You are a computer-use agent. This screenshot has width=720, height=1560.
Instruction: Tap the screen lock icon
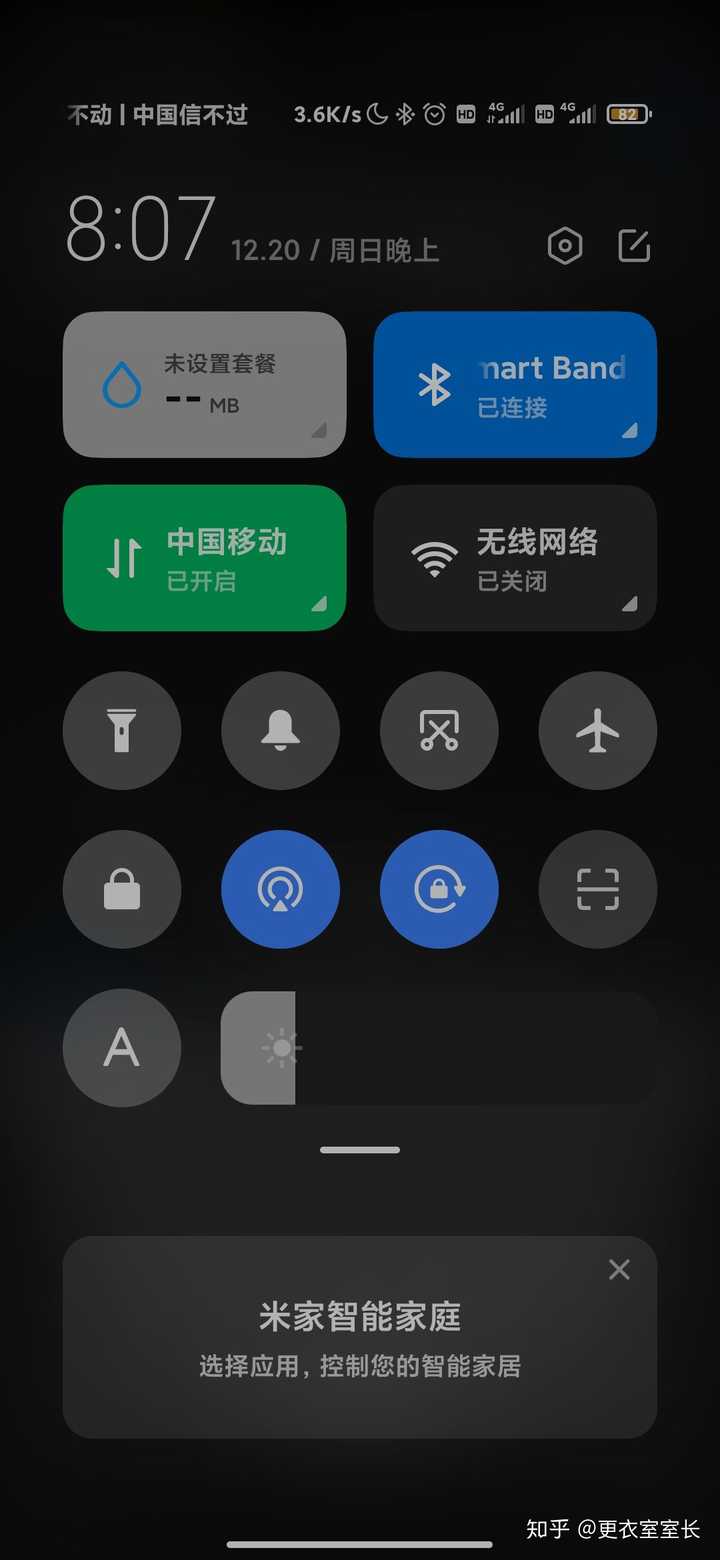[122, 889]
